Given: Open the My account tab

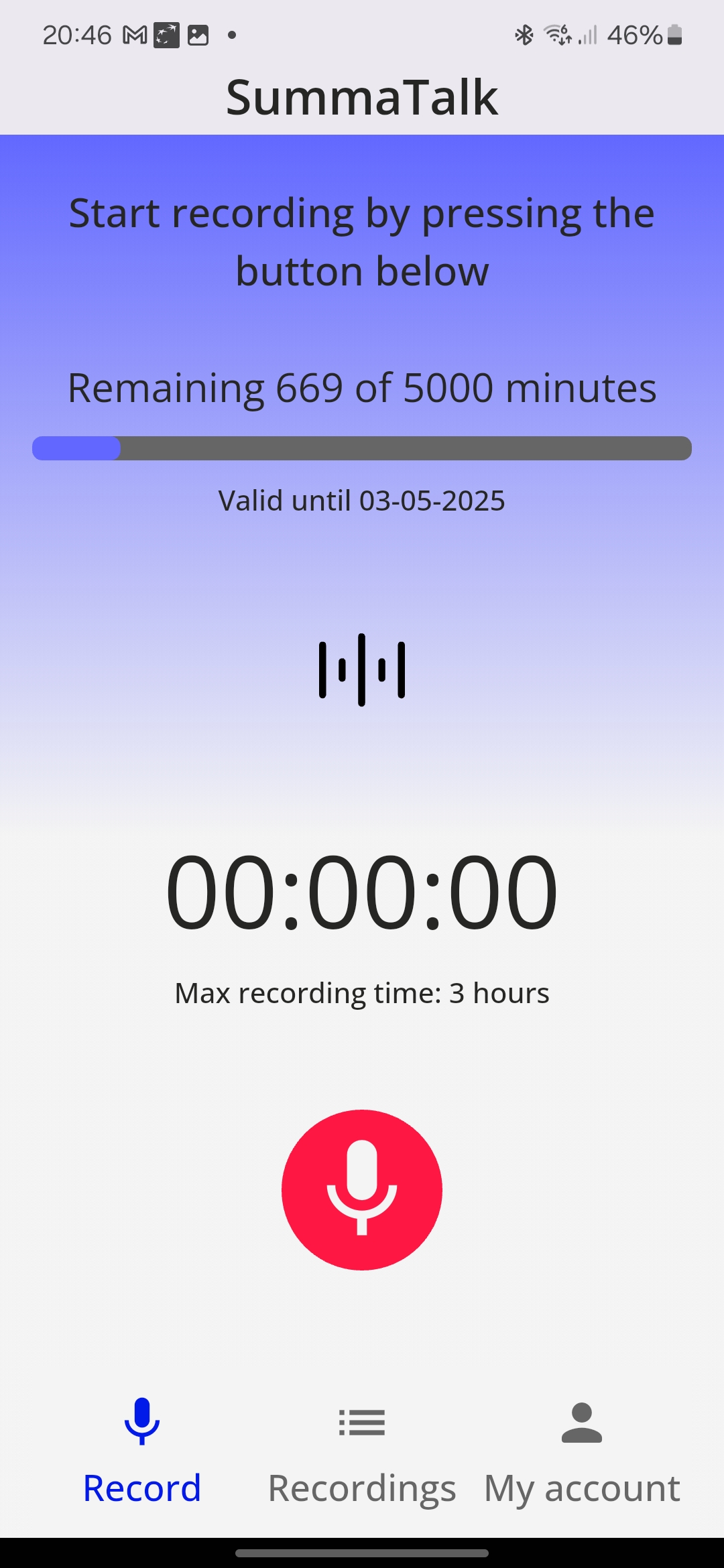Looking at the screenshot, I should [582, 1488].
